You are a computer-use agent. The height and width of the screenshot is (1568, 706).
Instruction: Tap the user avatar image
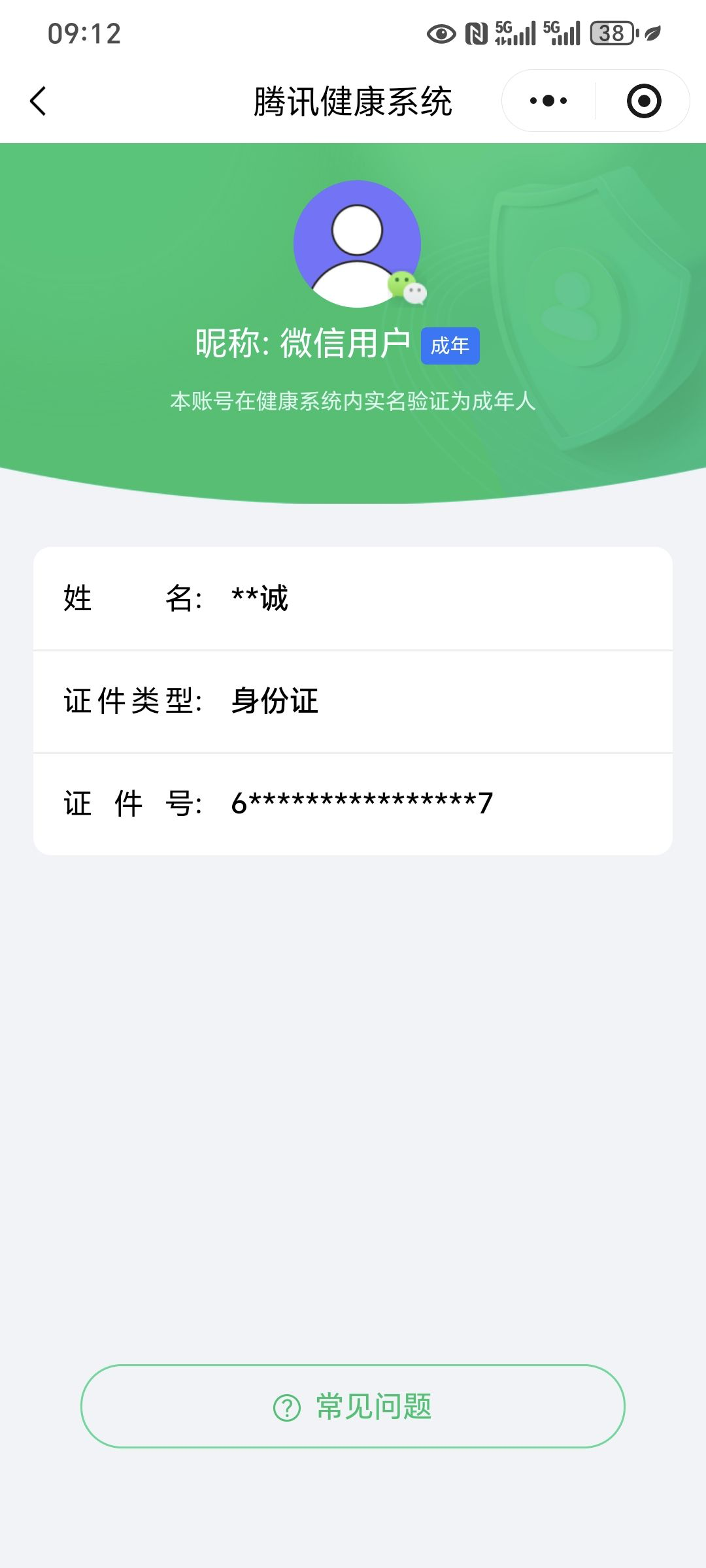[358, 245]
